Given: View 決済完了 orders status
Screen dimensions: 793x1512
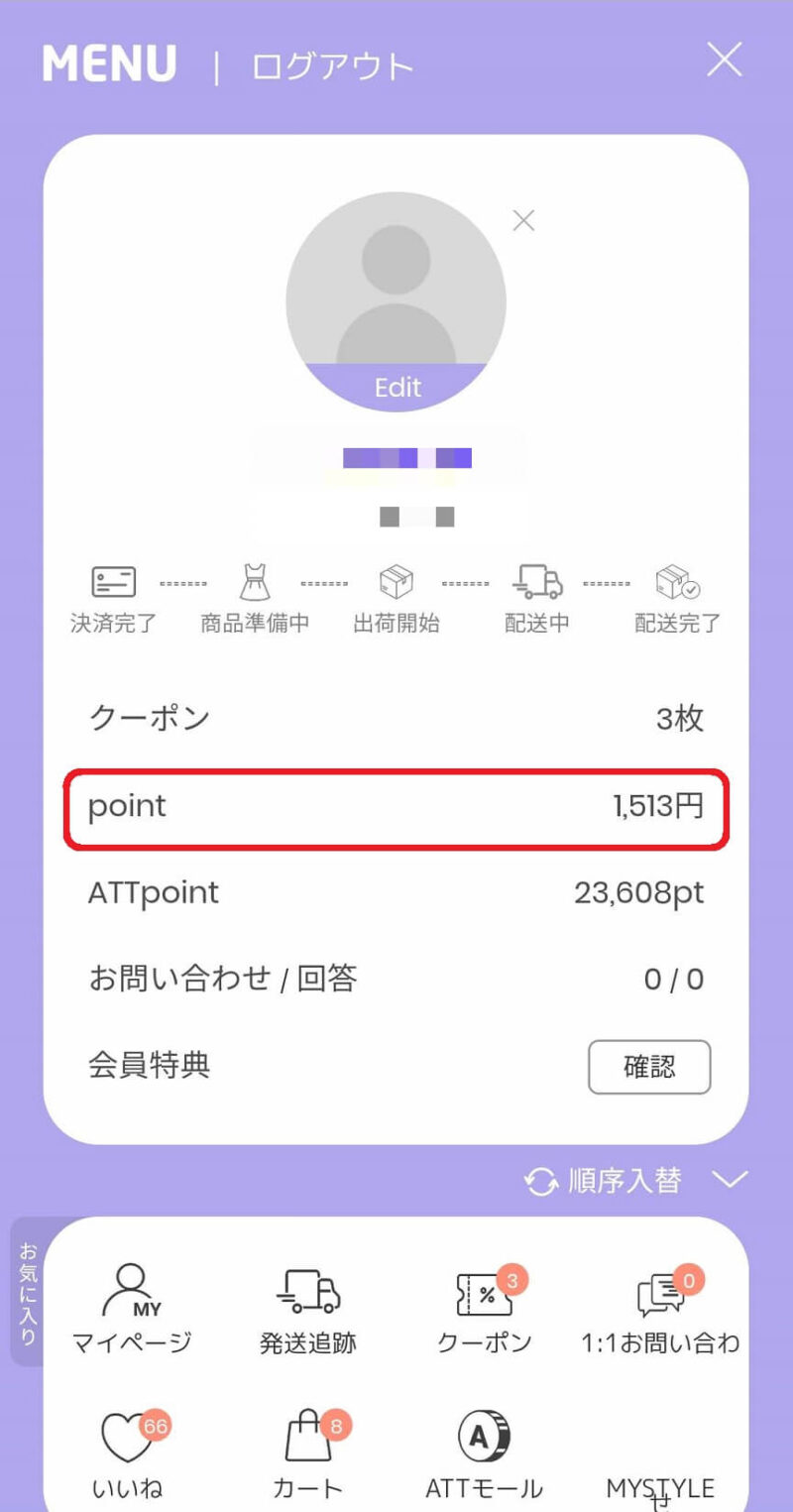Looking at the screenshot, I should pos(113,600).
